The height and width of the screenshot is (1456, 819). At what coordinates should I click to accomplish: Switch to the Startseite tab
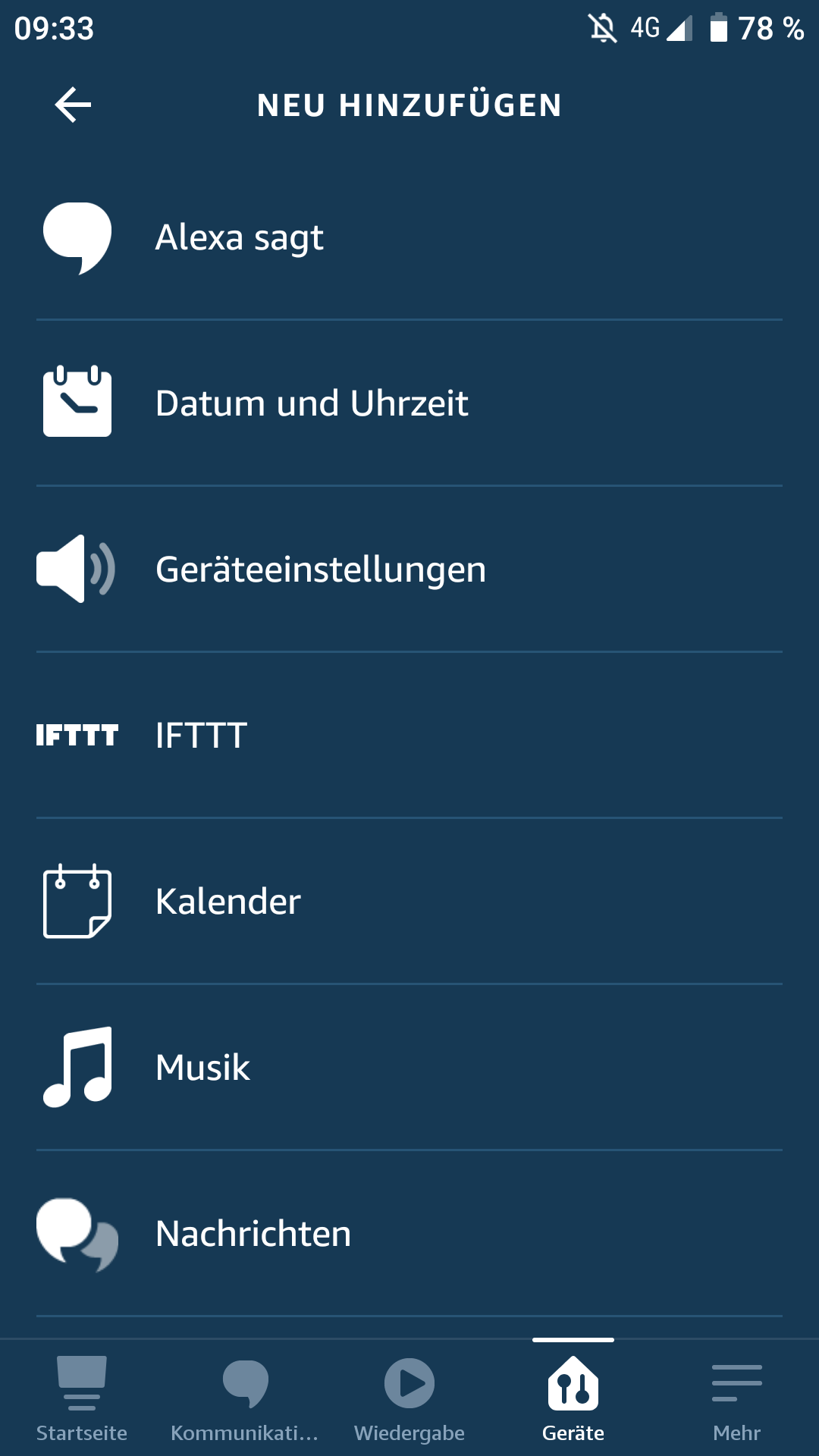click(x=82, y=1398)
